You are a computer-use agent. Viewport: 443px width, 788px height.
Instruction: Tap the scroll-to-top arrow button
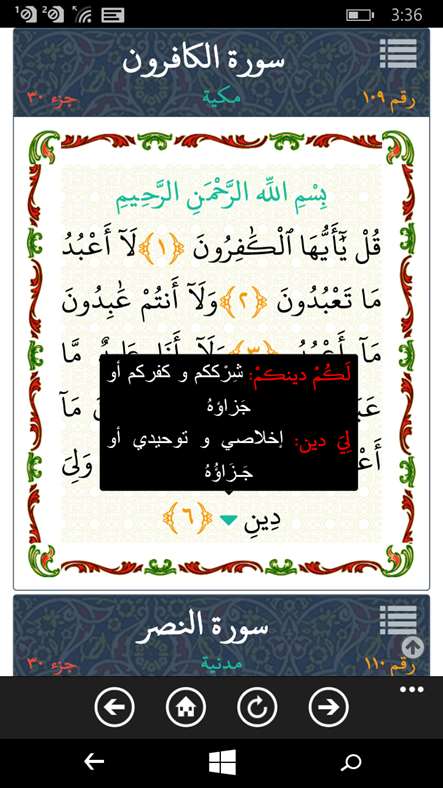point(413,648)
